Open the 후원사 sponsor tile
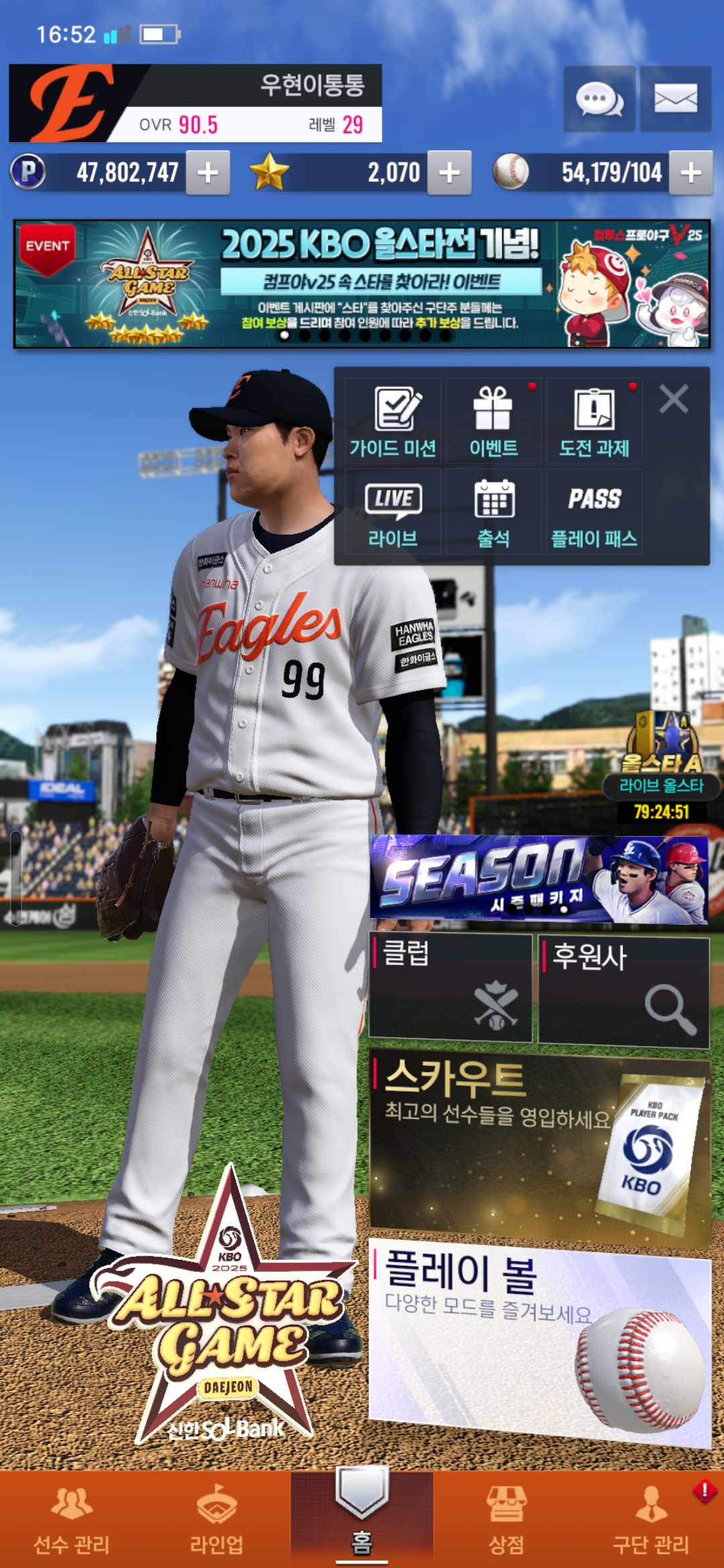724x1568 pixels. click(623, 992)
